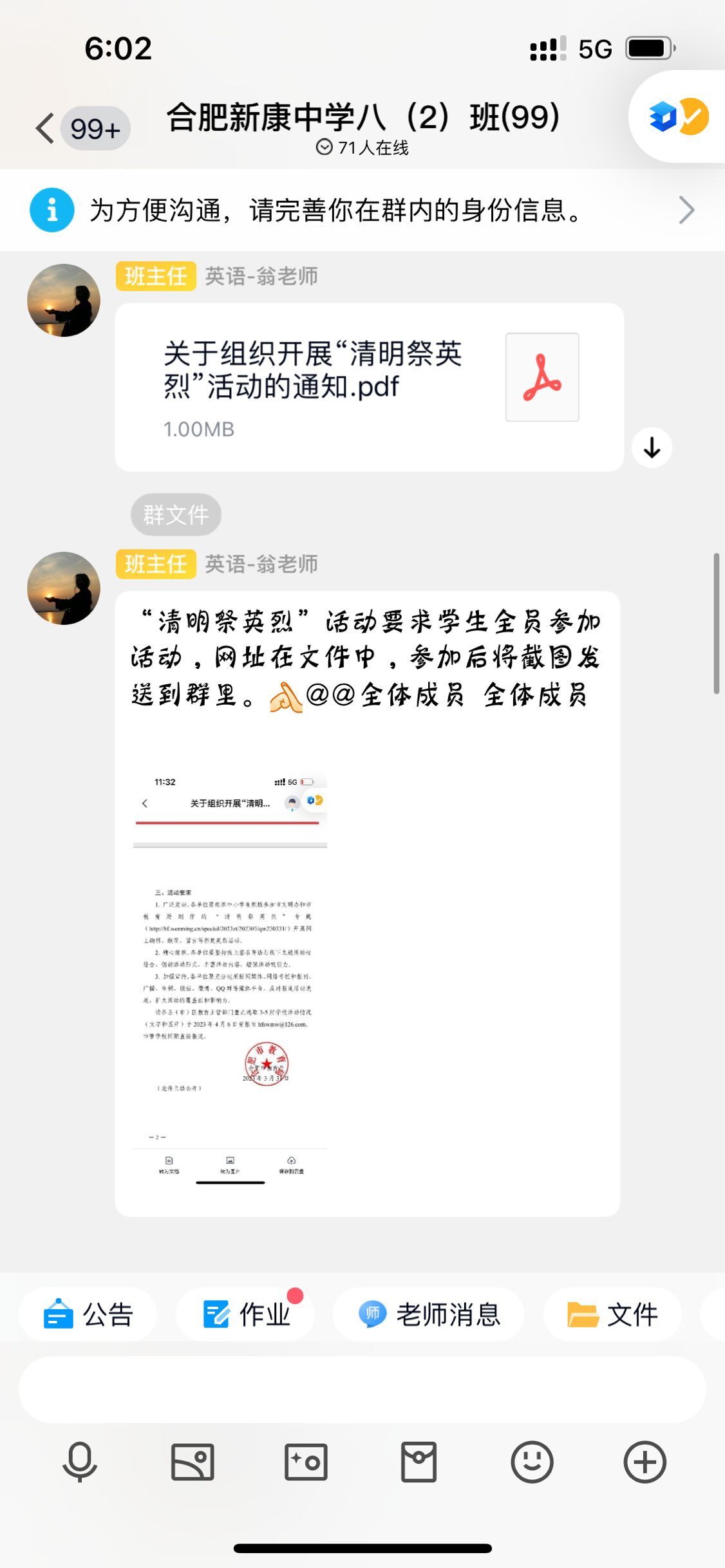725x1568 pixels.
Task: Open the banner to complete identity info
Action: pyautogui.click(x=362, y=210)
